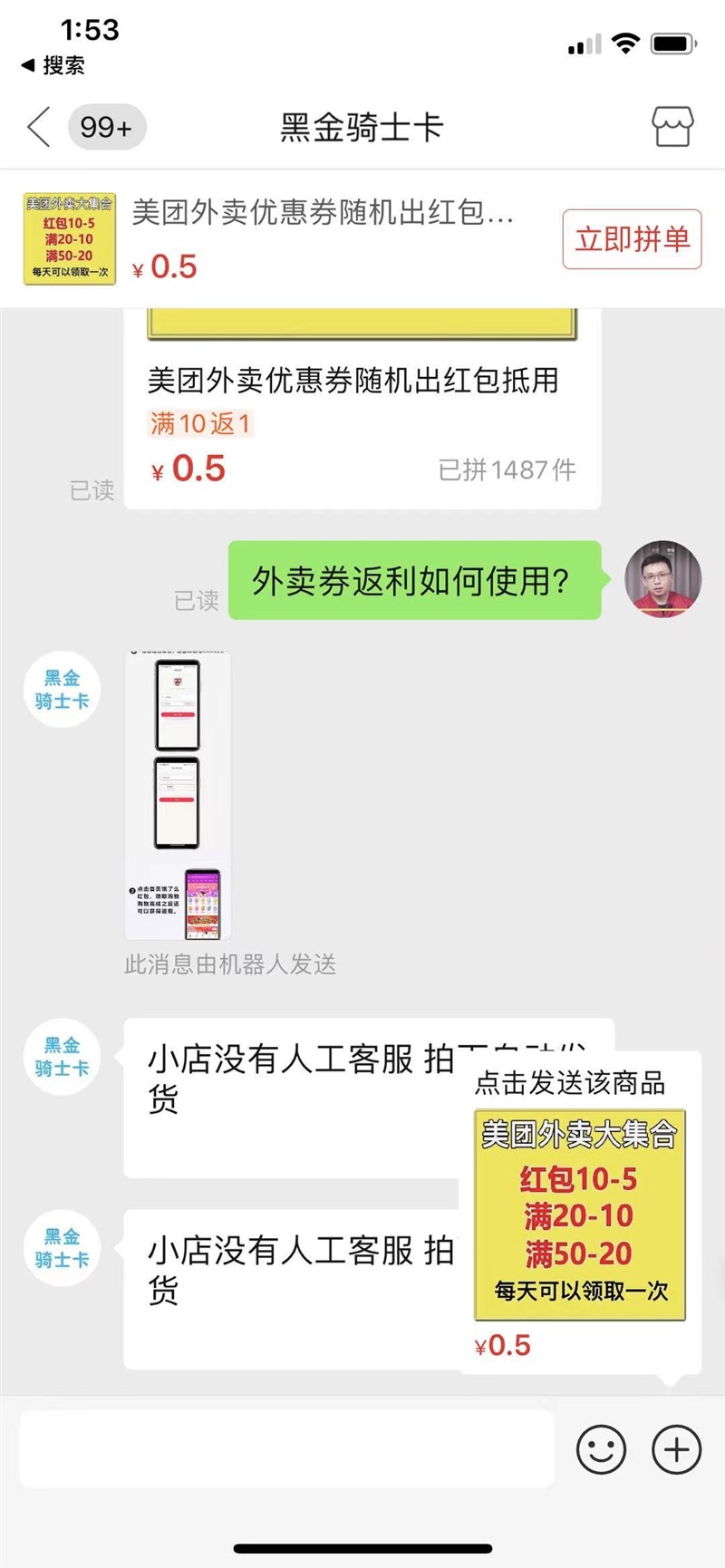Tap the home indicator bar

pos(362,1547)
